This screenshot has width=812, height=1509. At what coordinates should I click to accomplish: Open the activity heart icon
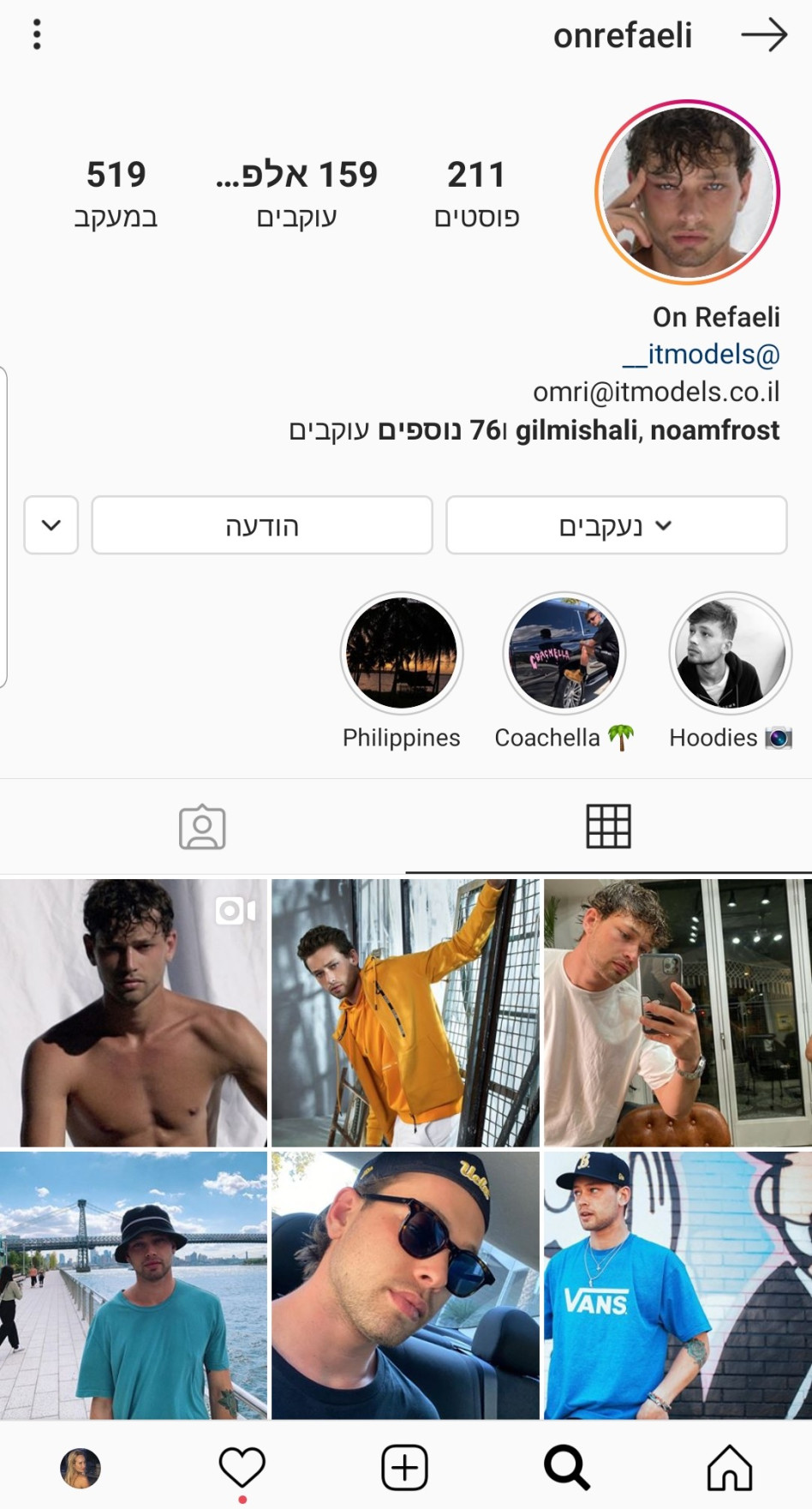click(243, 1467)
